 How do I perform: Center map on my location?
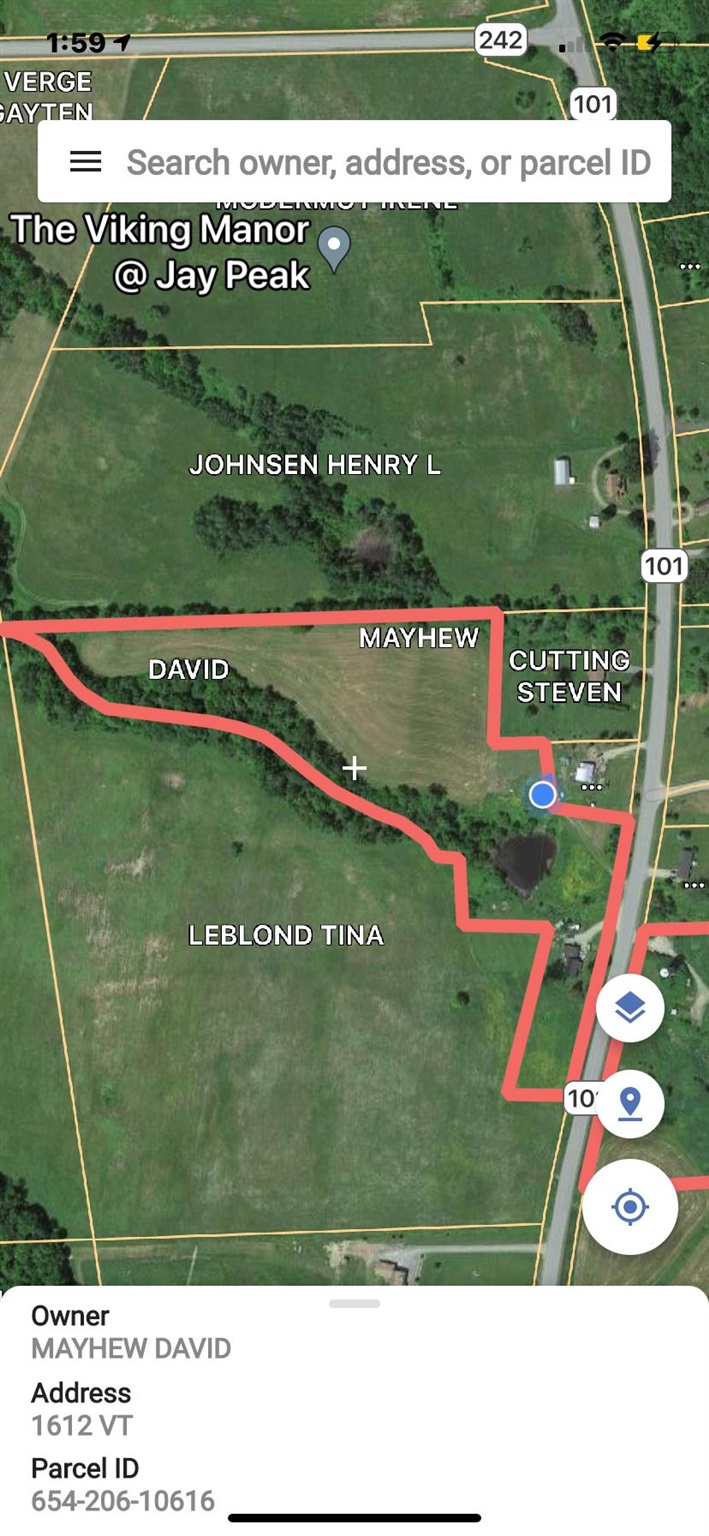tap(630, 1207)
